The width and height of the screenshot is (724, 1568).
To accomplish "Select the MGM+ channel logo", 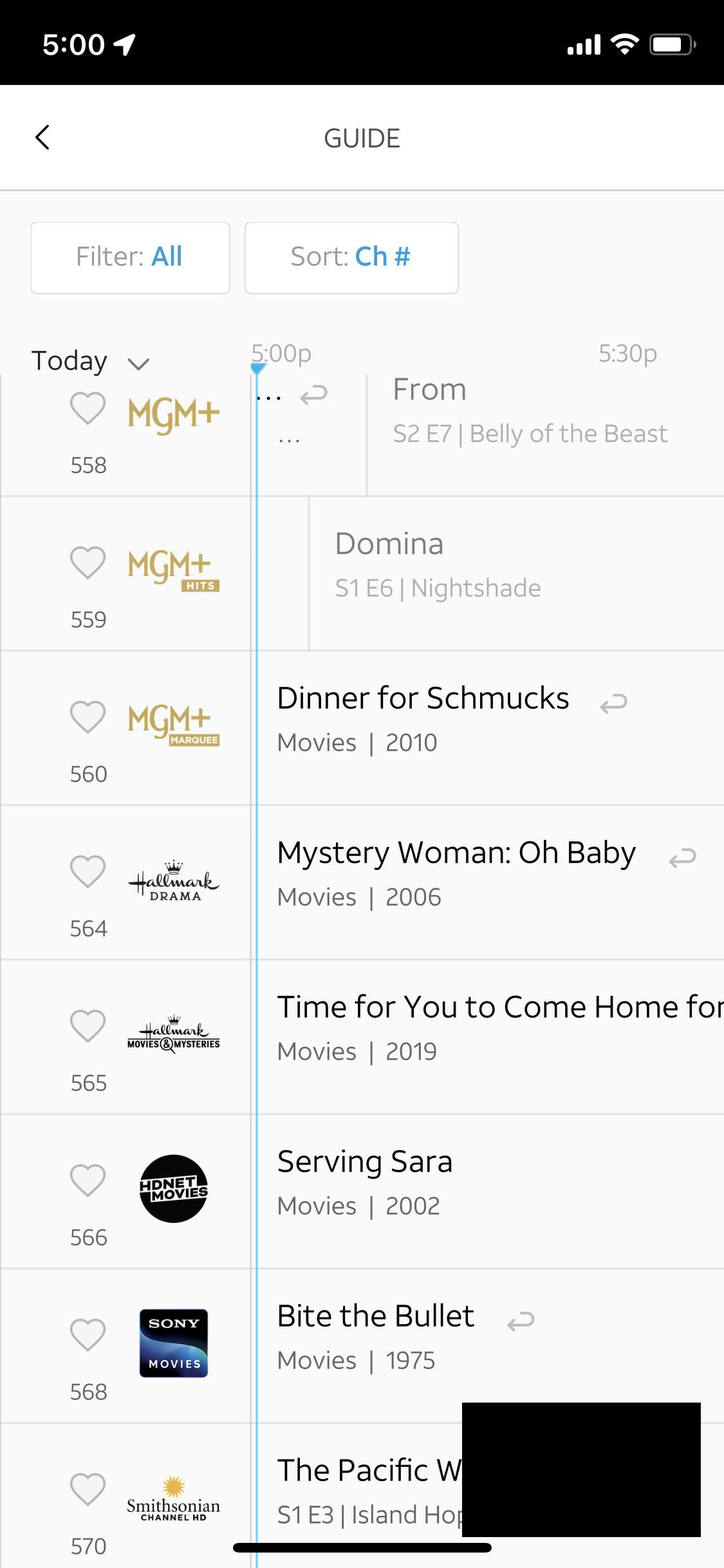I will coord(172,412).
